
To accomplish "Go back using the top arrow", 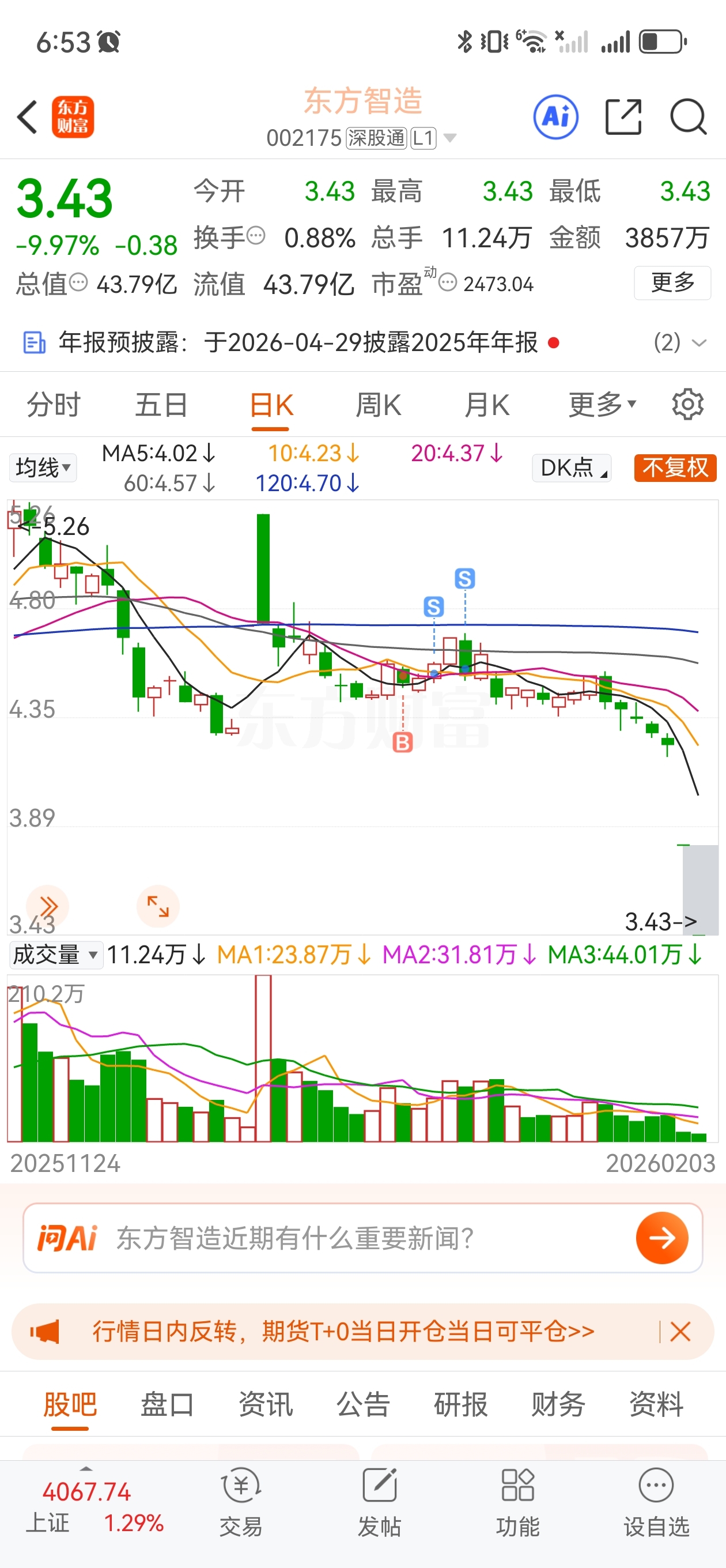I will click(28, 117).
